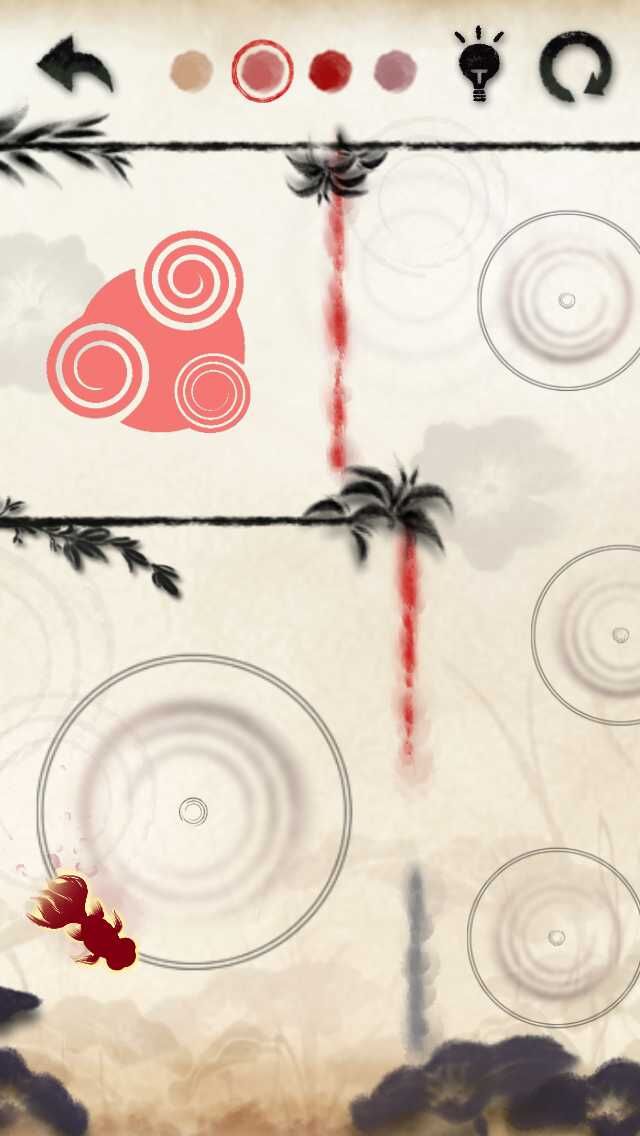Screen dimensions: 640x1136
Task: Restart the level with the circular arrow
Action: 575,66
